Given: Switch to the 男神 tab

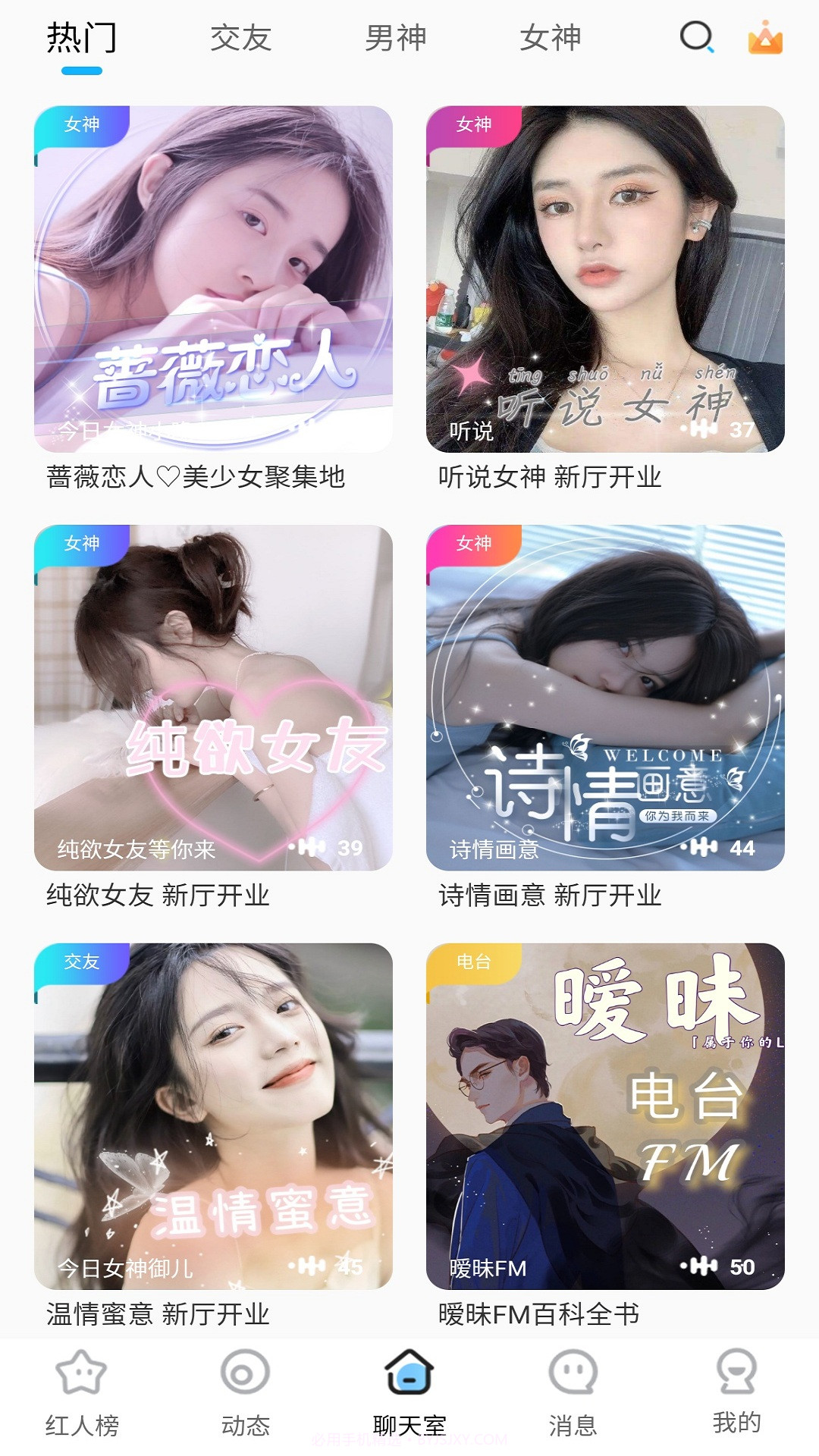Looking at the screenshot, I should [x=395, y=39].
